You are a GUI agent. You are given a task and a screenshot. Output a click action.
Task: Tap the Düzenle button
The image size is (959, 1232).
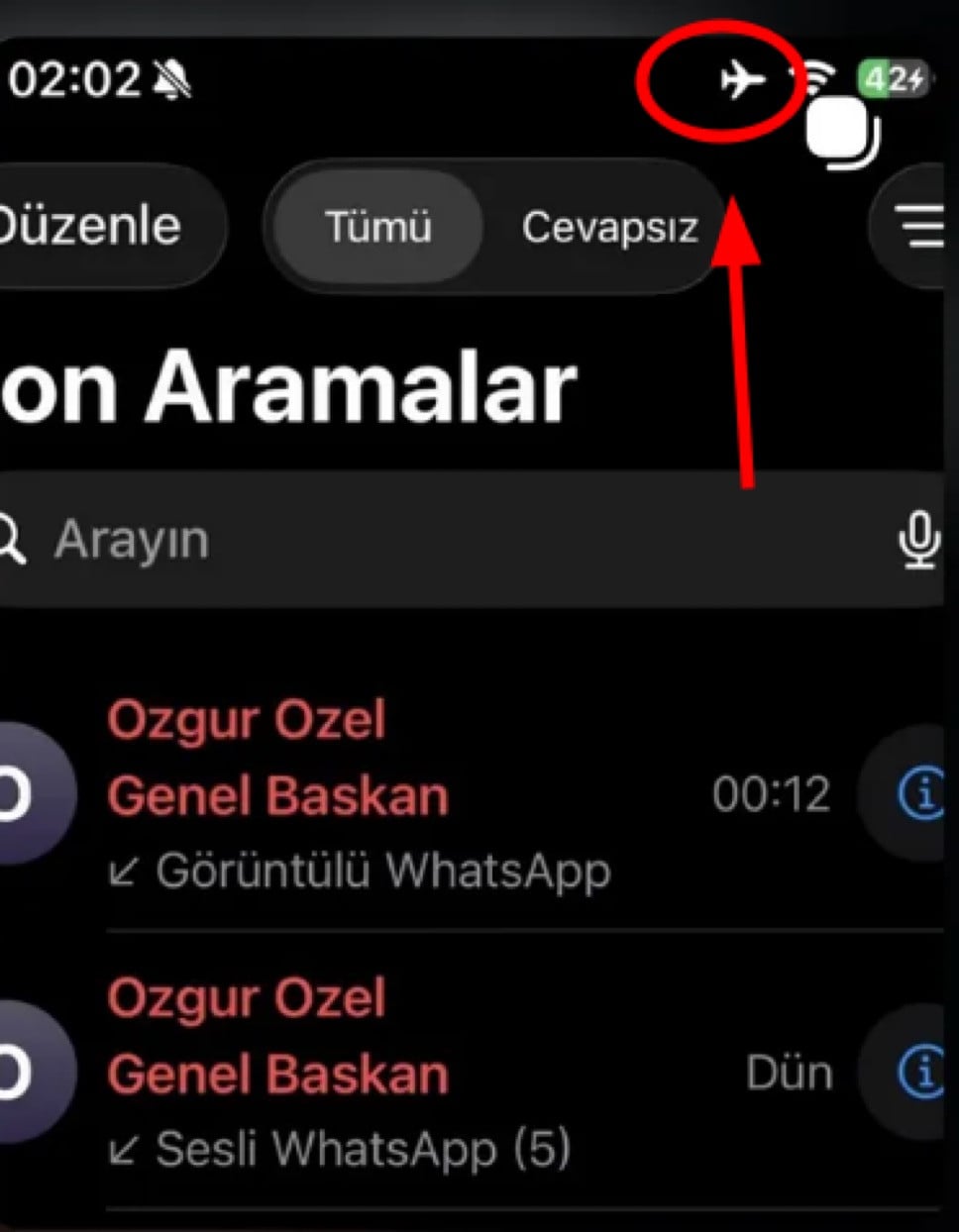(x=94, y=226)
